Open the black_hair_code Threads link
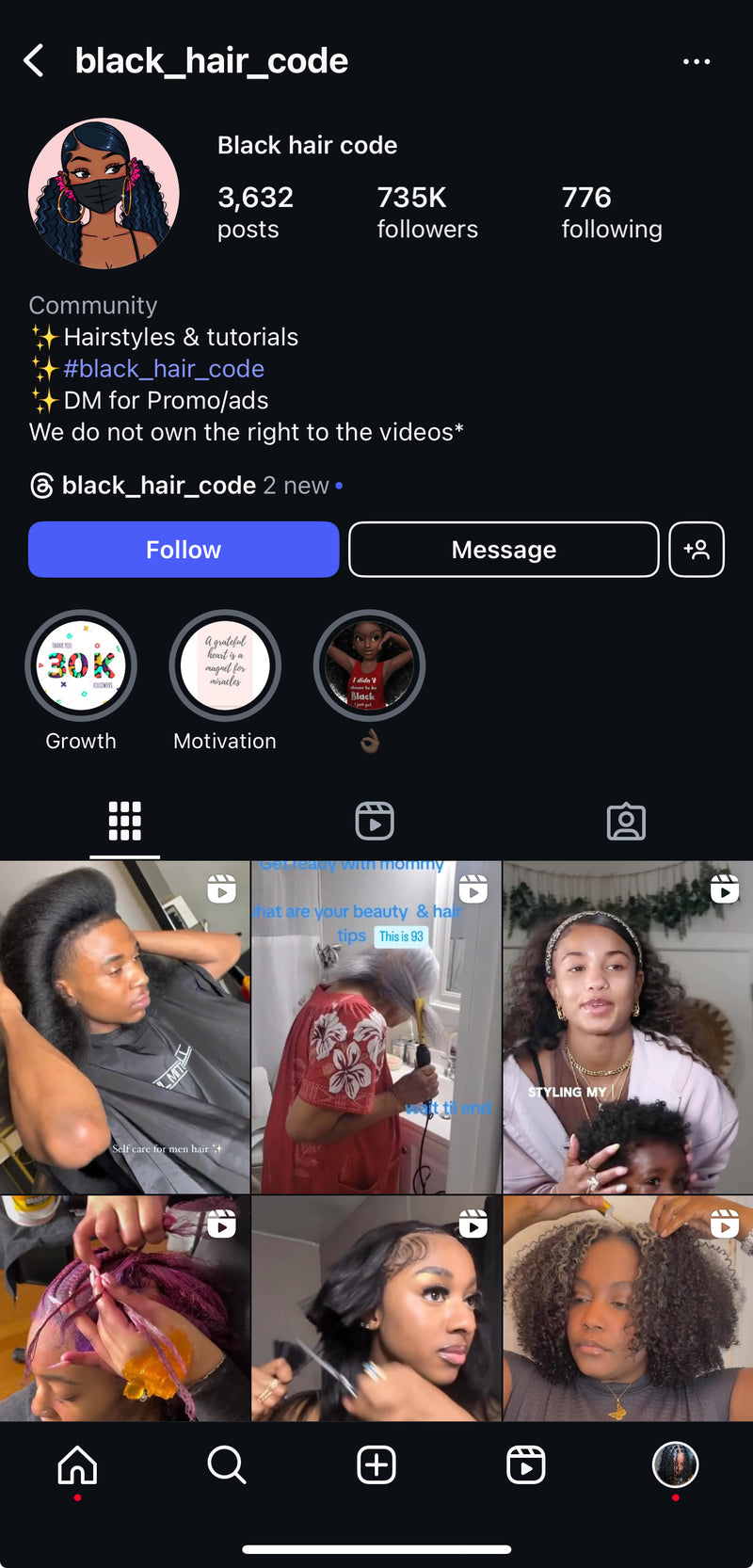Image resolution: width=753 pixels, height=1568 pixels. click(158, 486)
